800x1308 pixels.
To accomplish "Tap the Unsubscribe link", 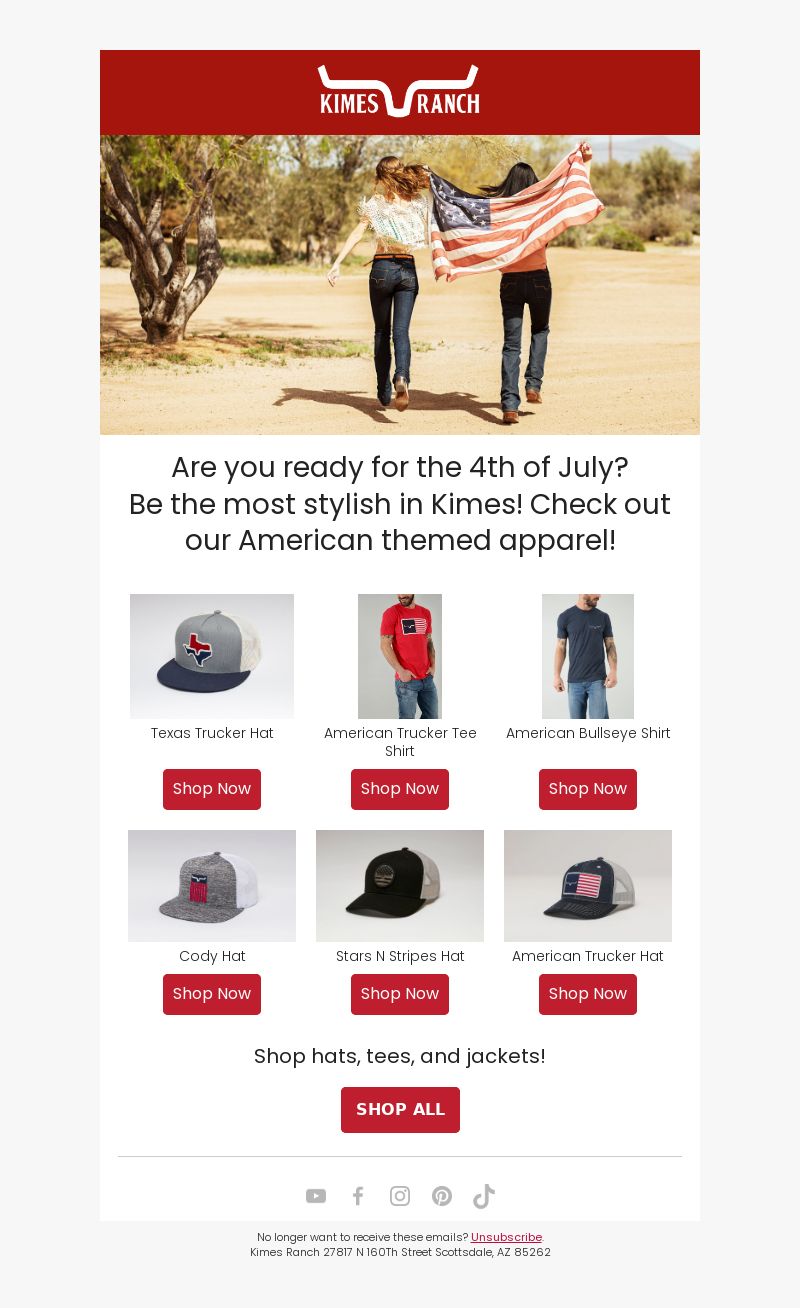I will click(x=506, y=1237).
